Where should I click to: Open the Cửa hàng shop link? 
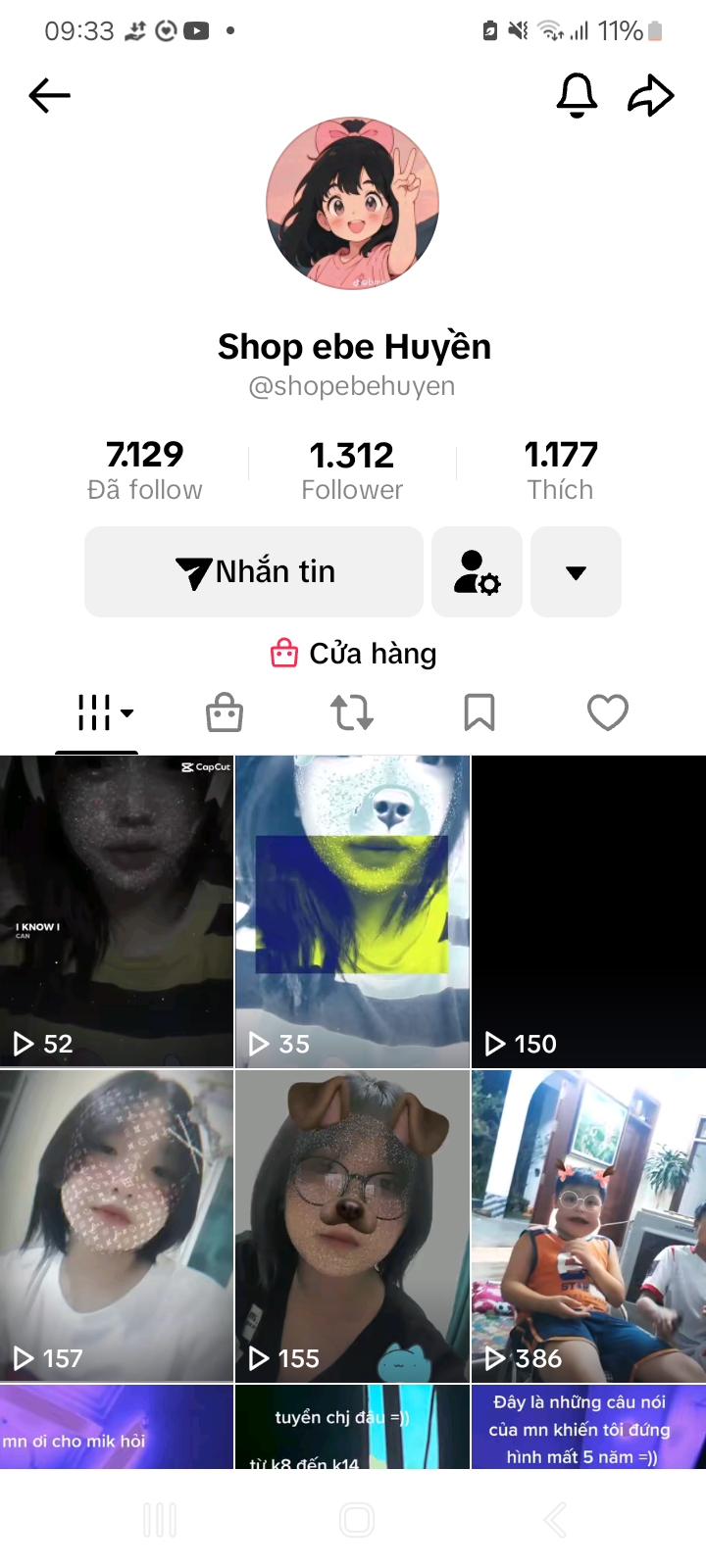[x=353, y=654]
